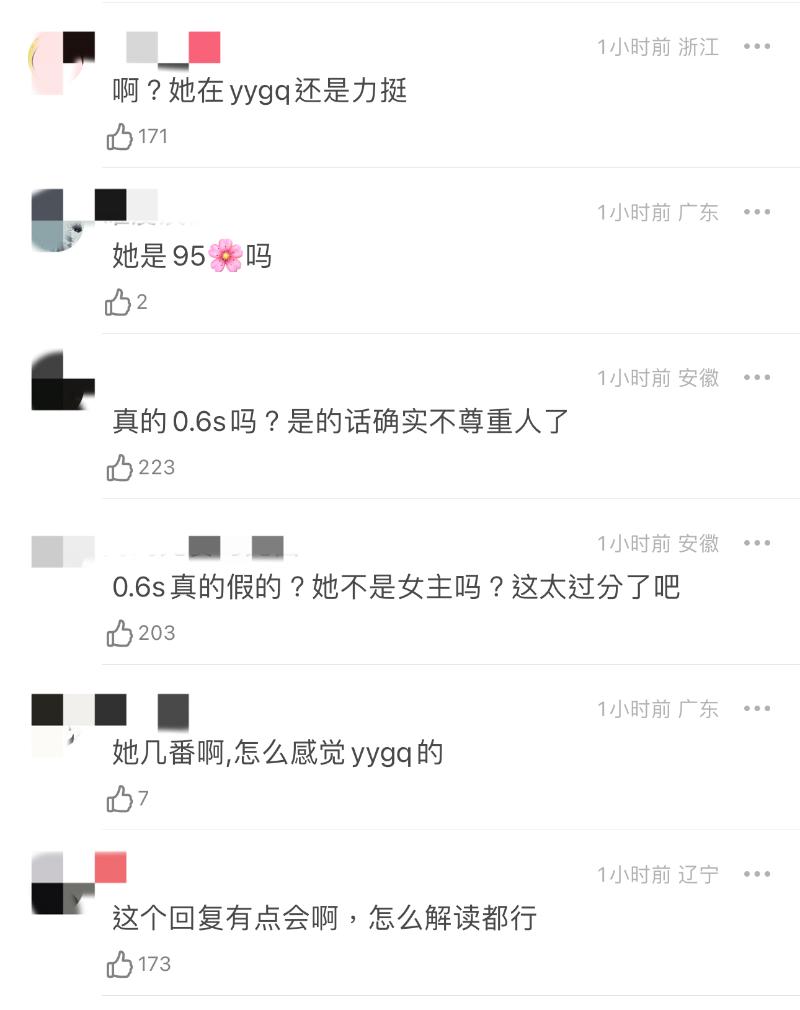Image resolution: width=800 pixels, height=1010 pixels.
Task: Tap the three dots beside "真的0.6s吗" comment
Action: [x=757, y=378]
